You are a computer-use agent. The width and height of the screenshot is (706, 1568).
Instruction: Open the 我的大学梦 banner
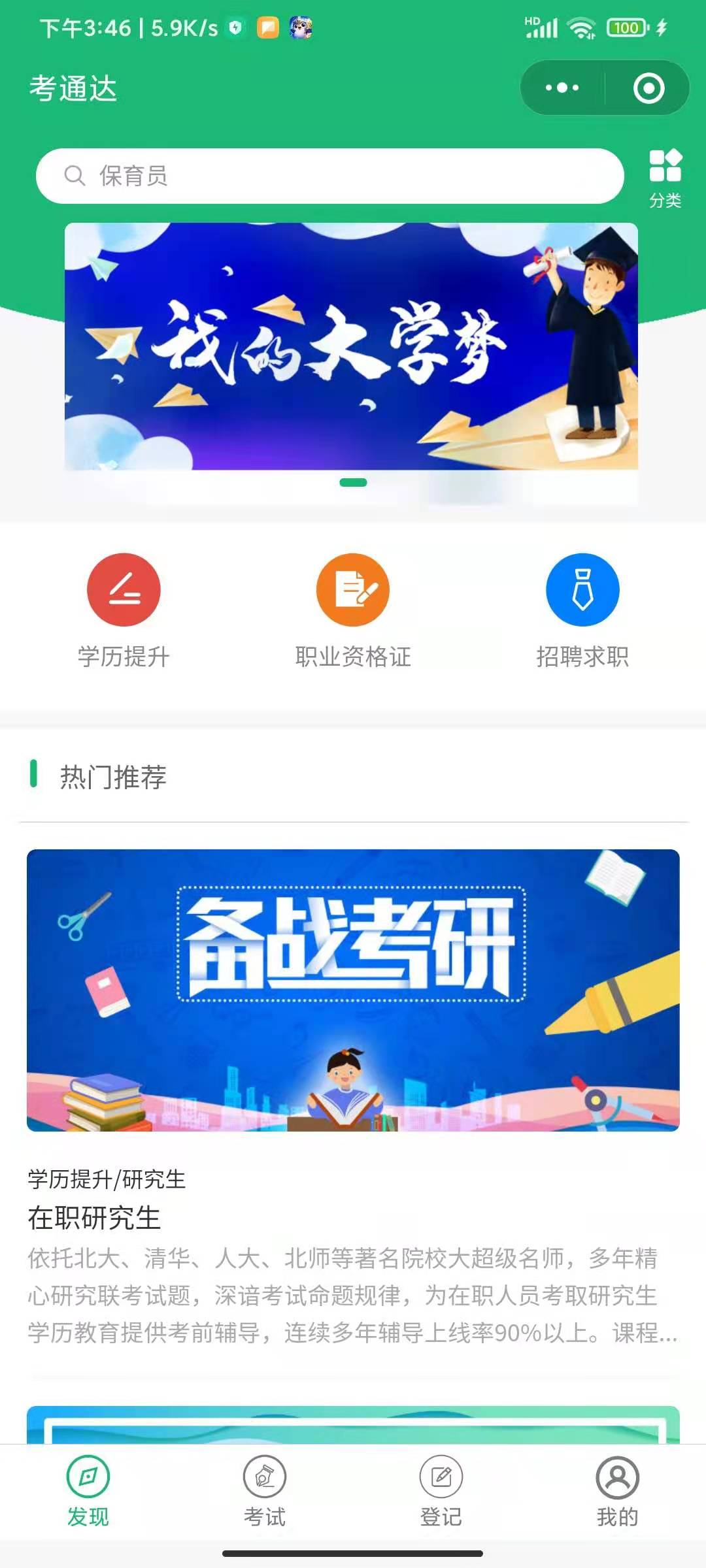[351, 346]
